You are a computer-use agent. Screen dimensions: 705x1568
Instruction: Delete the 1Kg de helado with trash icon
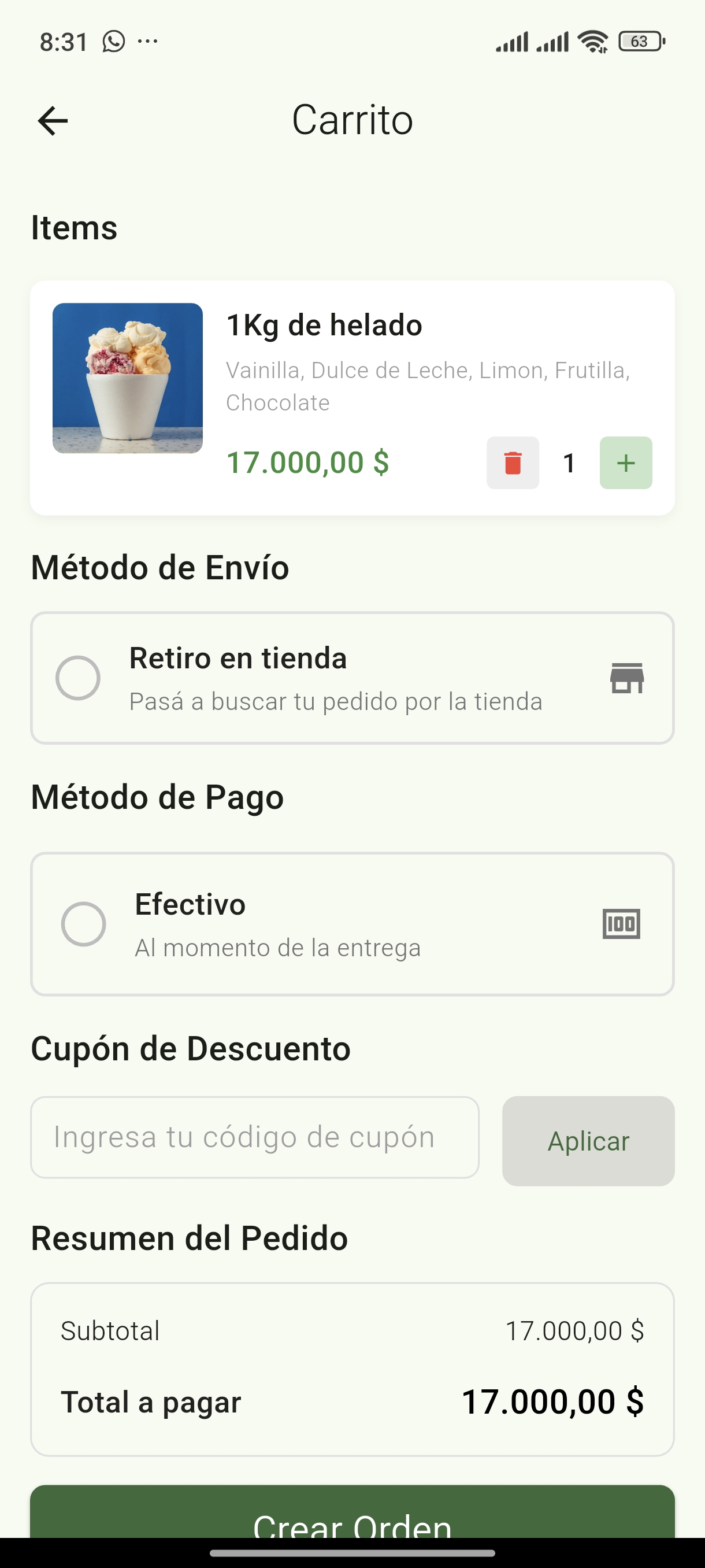[x=513, y=463]
